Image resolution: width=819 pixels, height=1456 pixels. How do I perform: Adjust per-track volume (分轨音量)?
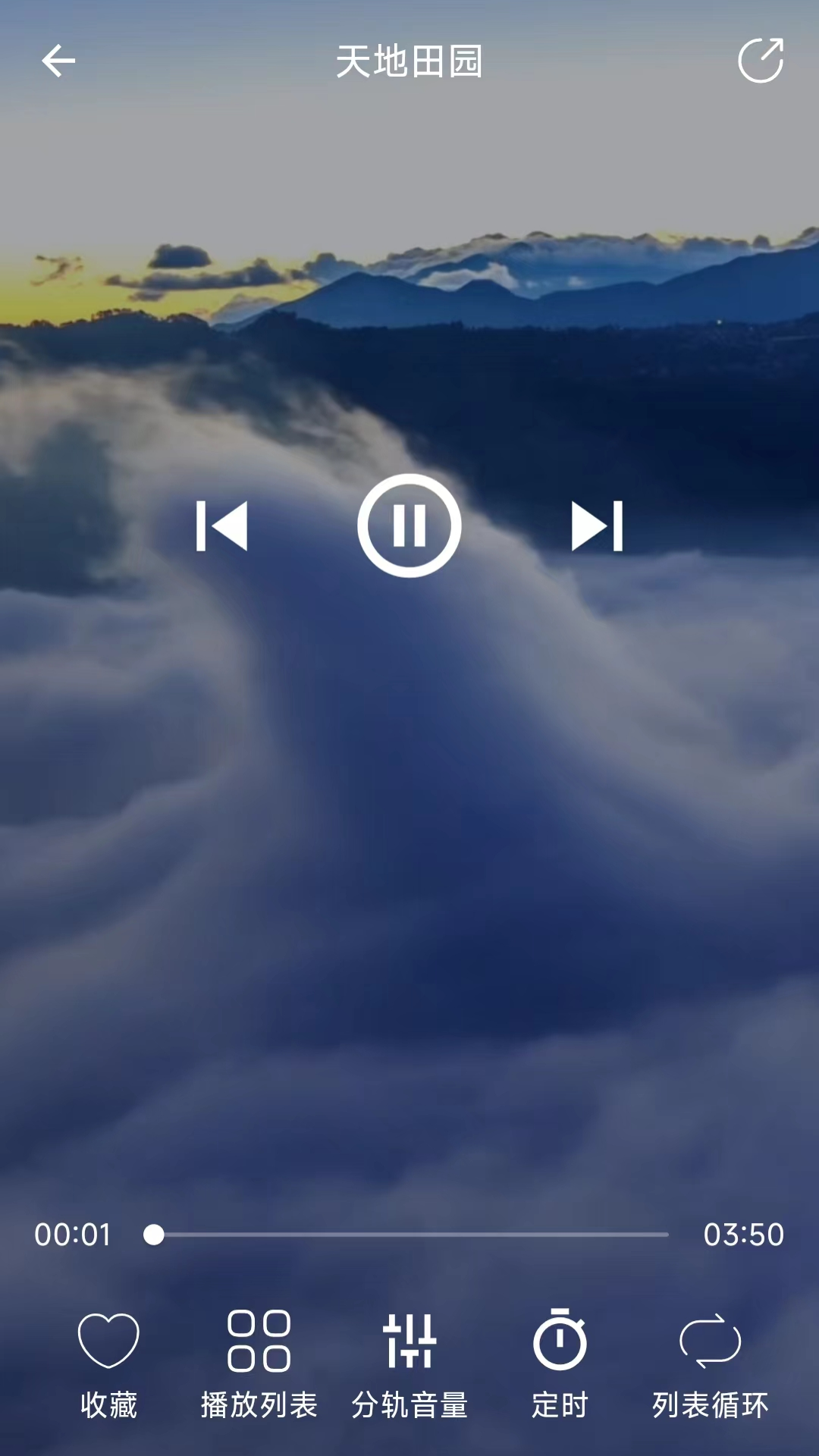click(409, 1363)
